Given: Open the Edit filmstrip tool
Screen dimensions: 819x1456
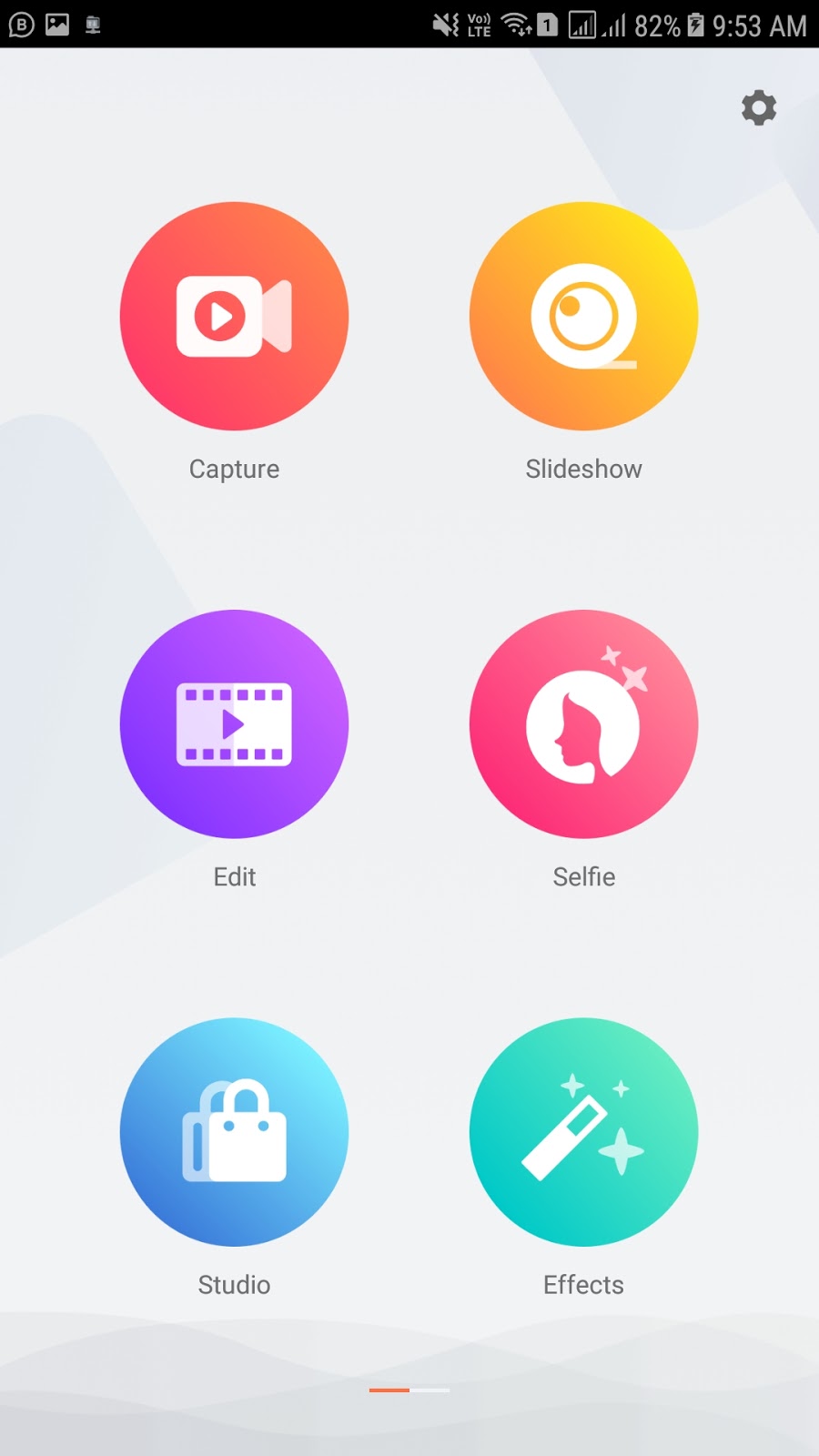Looking at the screenshot, I should pyautogui.click(x=234, y=723).
